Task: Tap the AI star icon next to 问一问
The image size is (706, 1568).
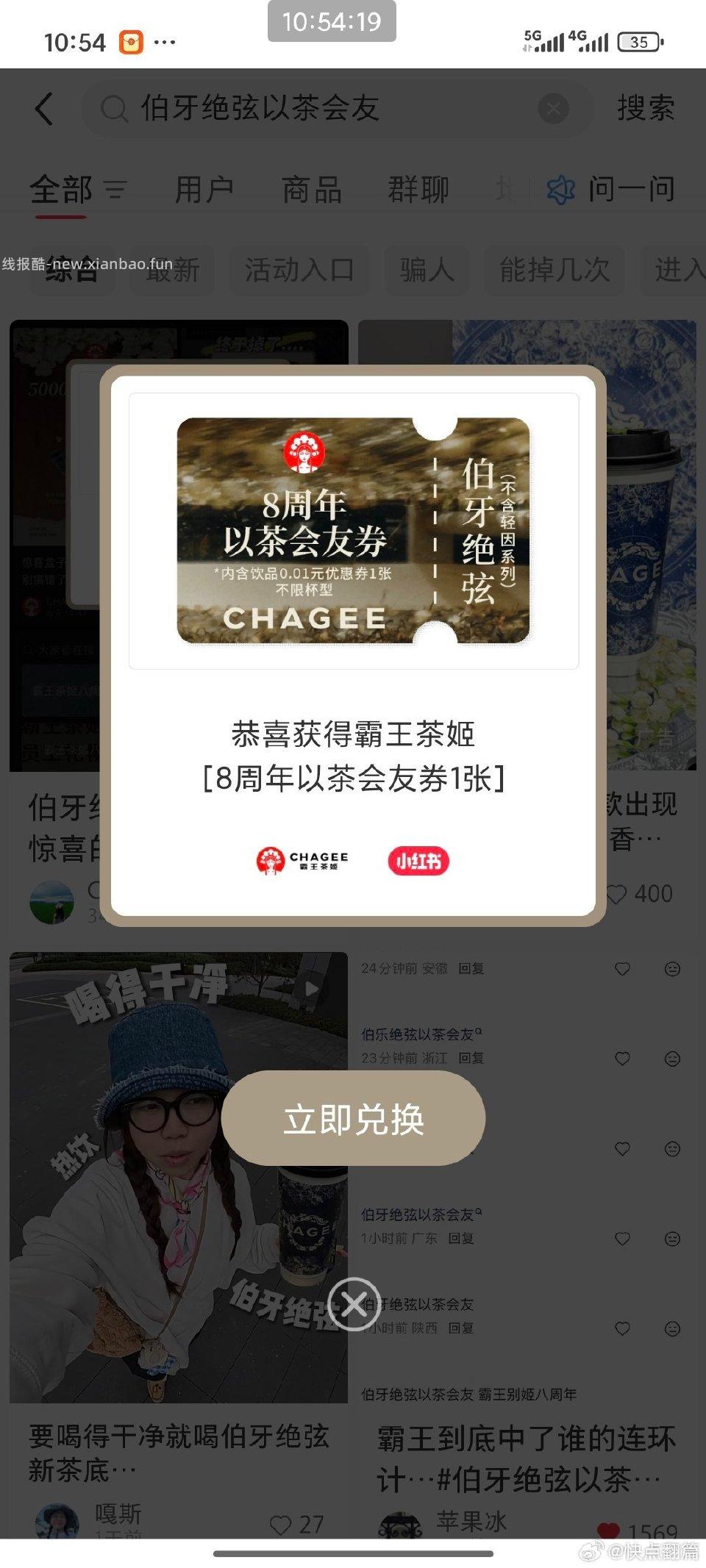Action: [560, 190]
